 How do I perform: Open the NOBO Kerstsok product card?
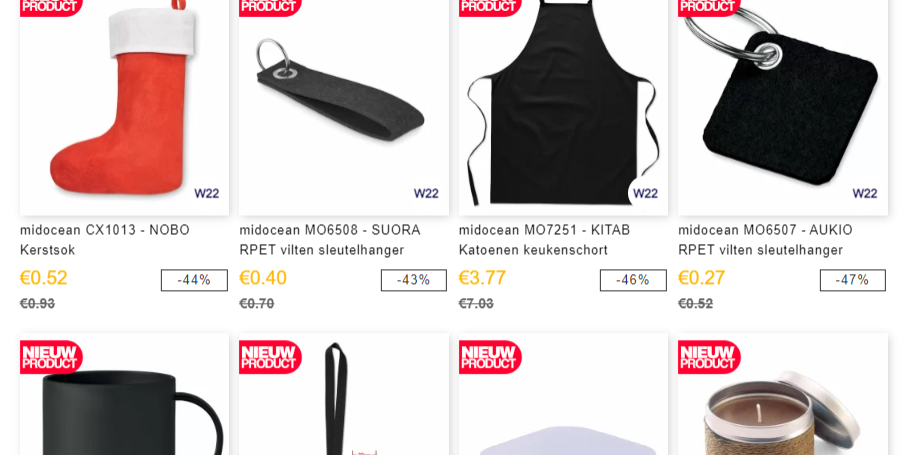tap(124, 110)
